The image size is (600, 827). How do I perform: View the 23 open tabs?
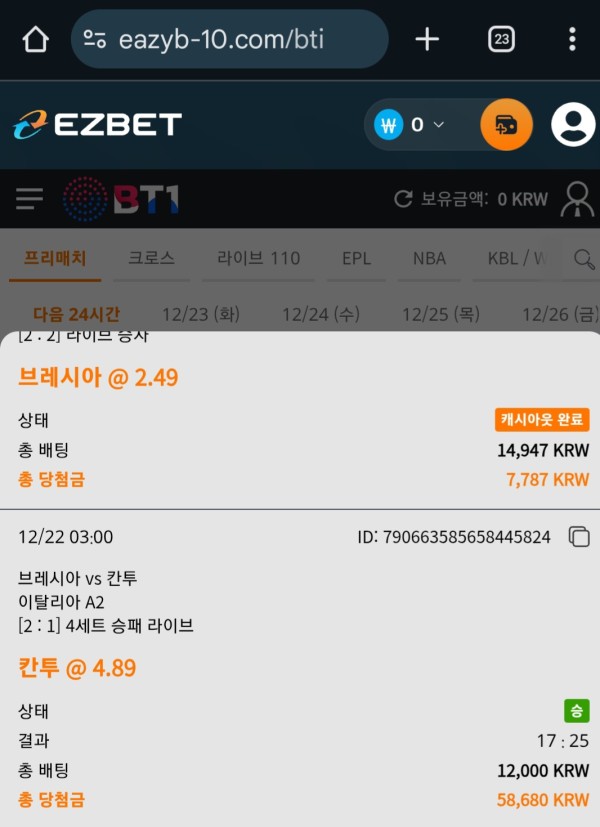(x=501, y=40)
